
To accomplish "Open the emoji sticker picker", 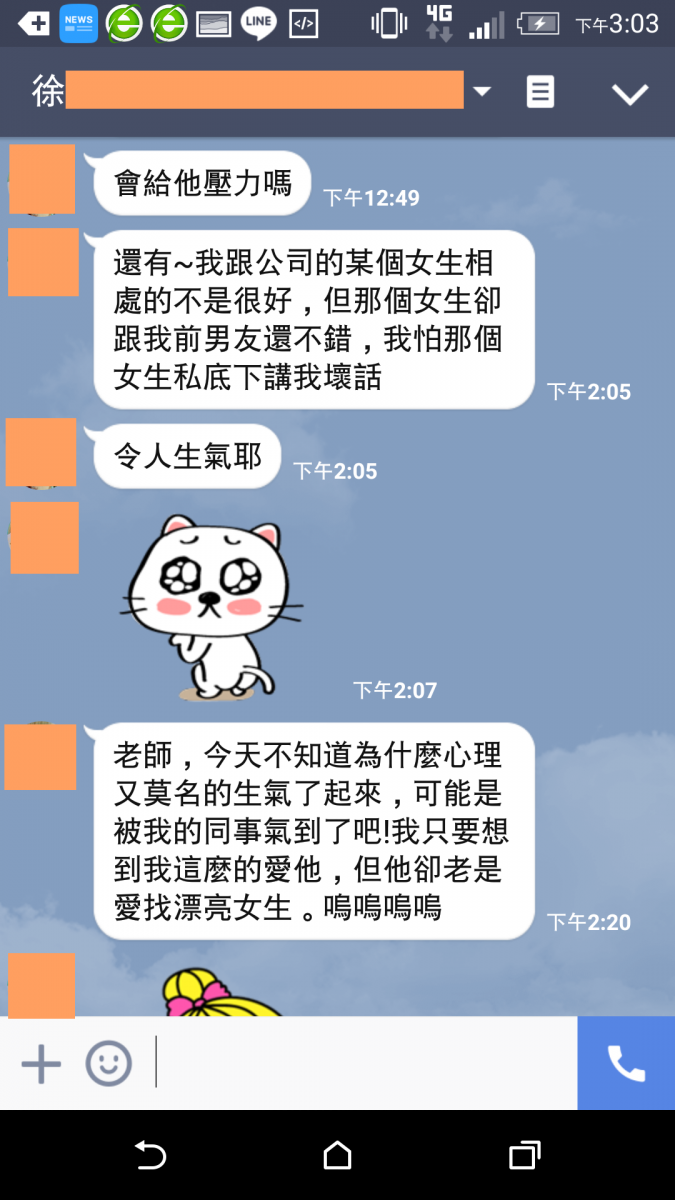I will [x=108, y=1063].
